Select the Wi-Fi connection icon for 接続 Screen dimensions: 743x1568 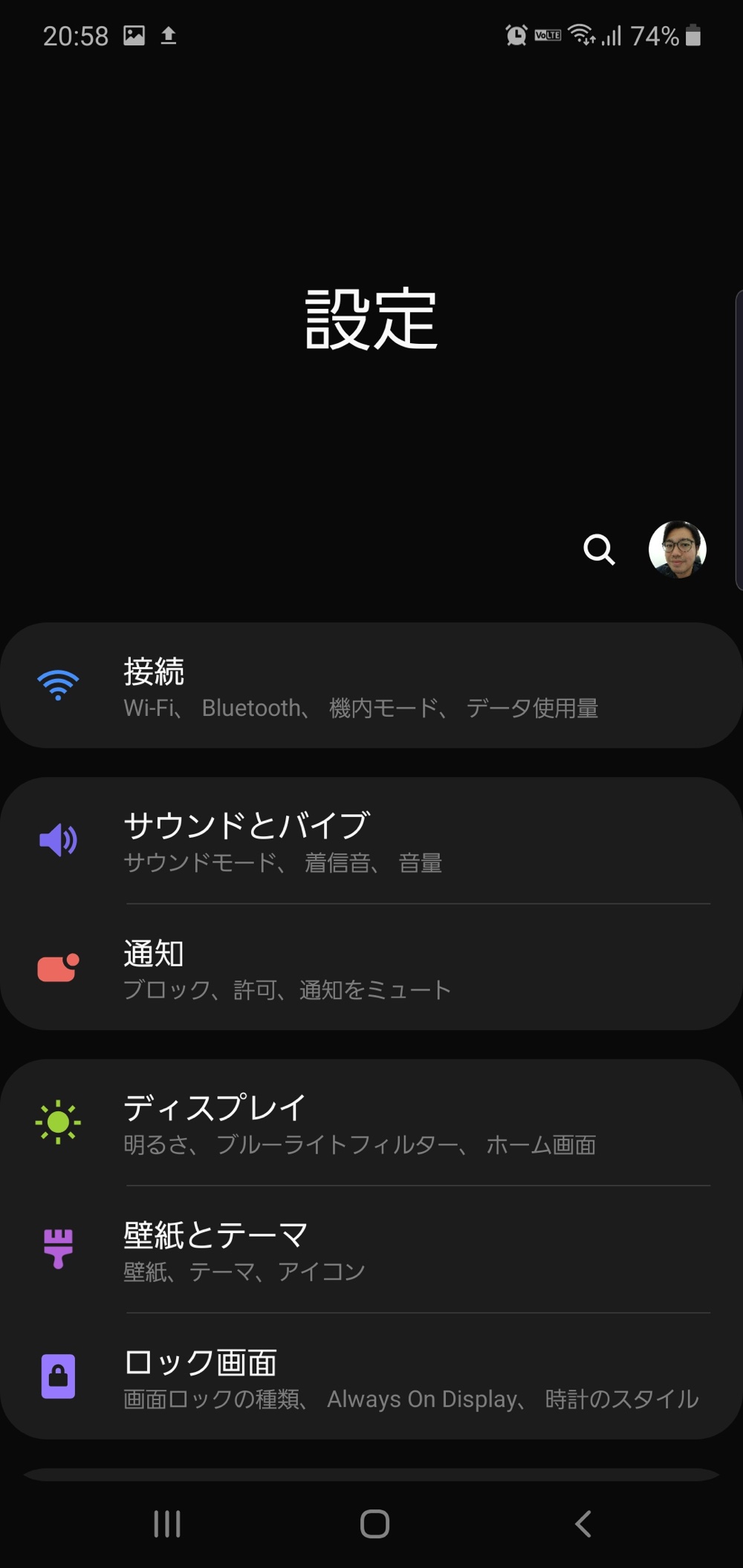(x=58, y=684)
